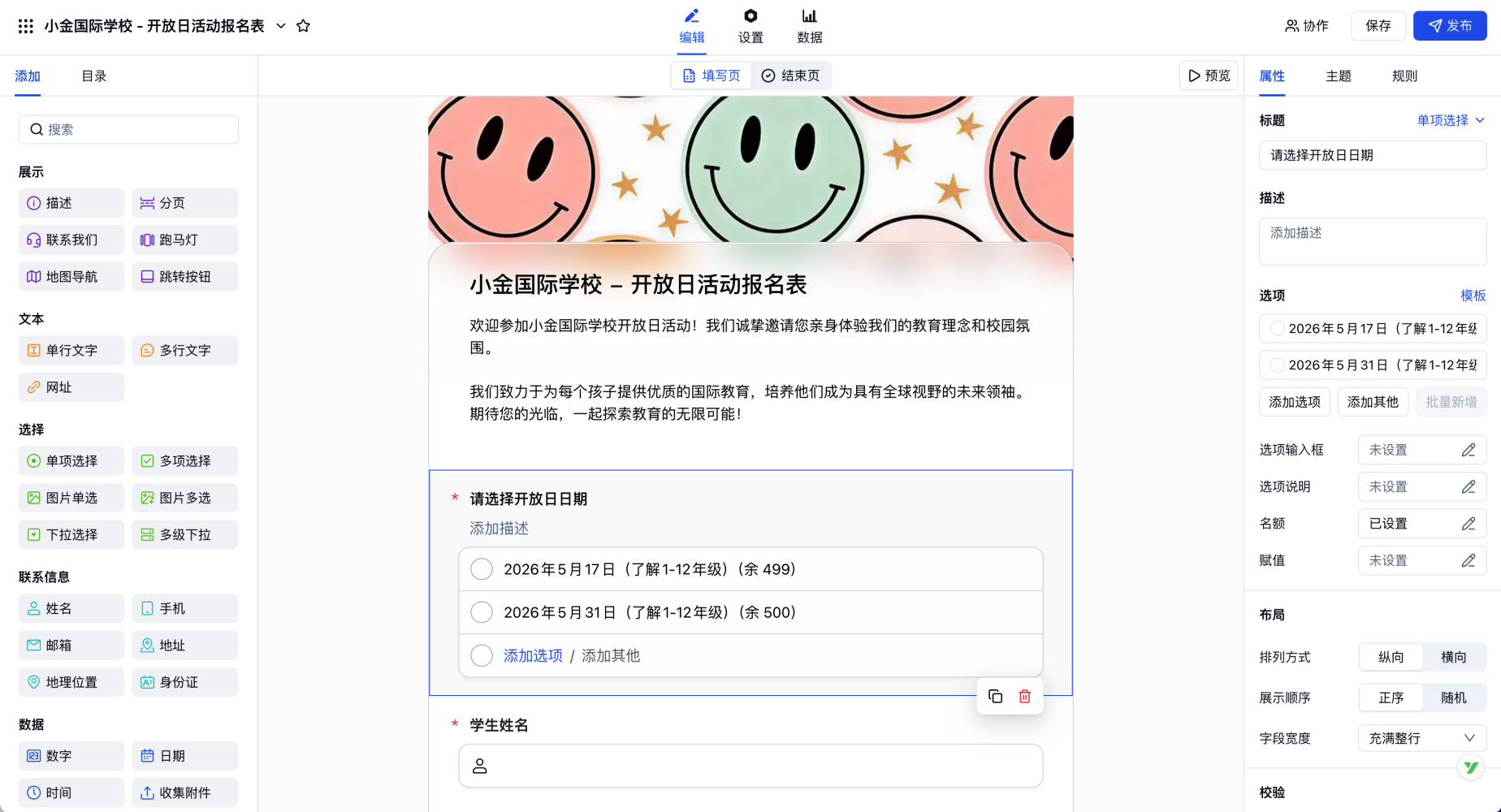Delete the selected question via trash icon
The height and width of the screenshot is (812, 1501).
(x=1024, y=697)
